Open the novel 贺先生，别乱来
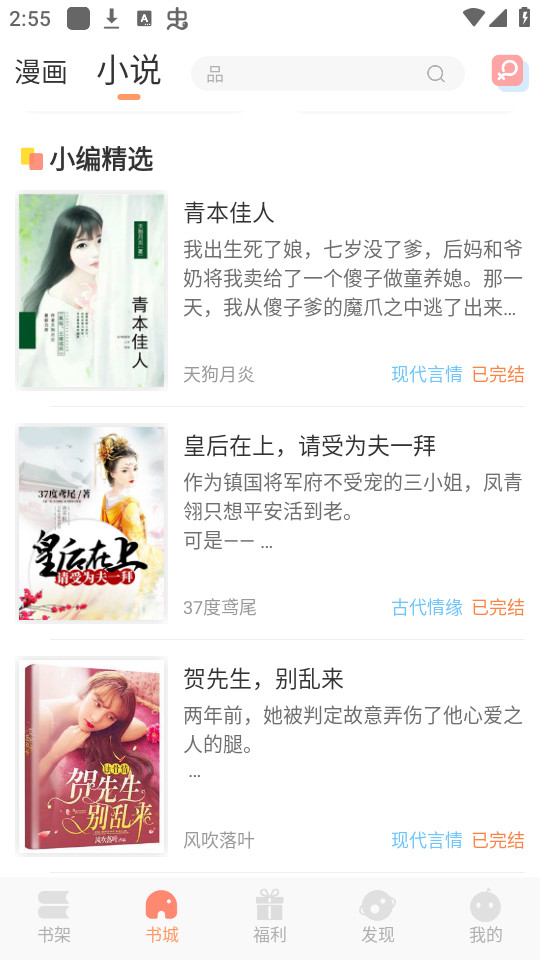This screenshot has height=960, width=540. 270,756
